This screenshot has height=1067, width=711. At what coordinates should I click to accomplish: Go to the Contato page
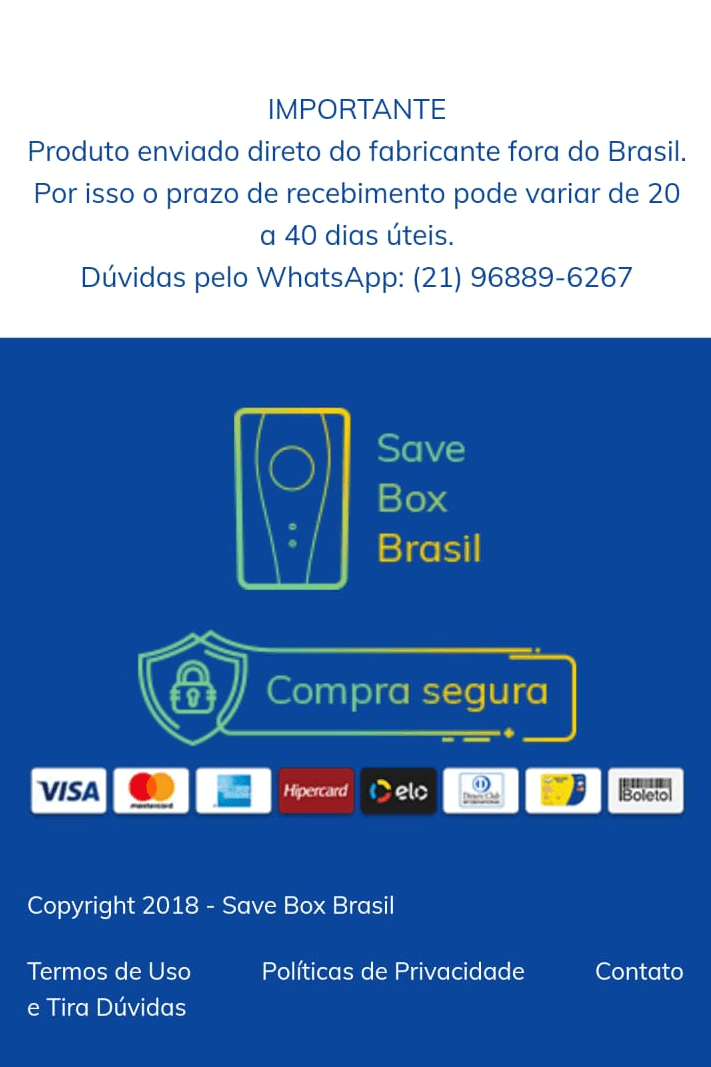click(639, 971)
